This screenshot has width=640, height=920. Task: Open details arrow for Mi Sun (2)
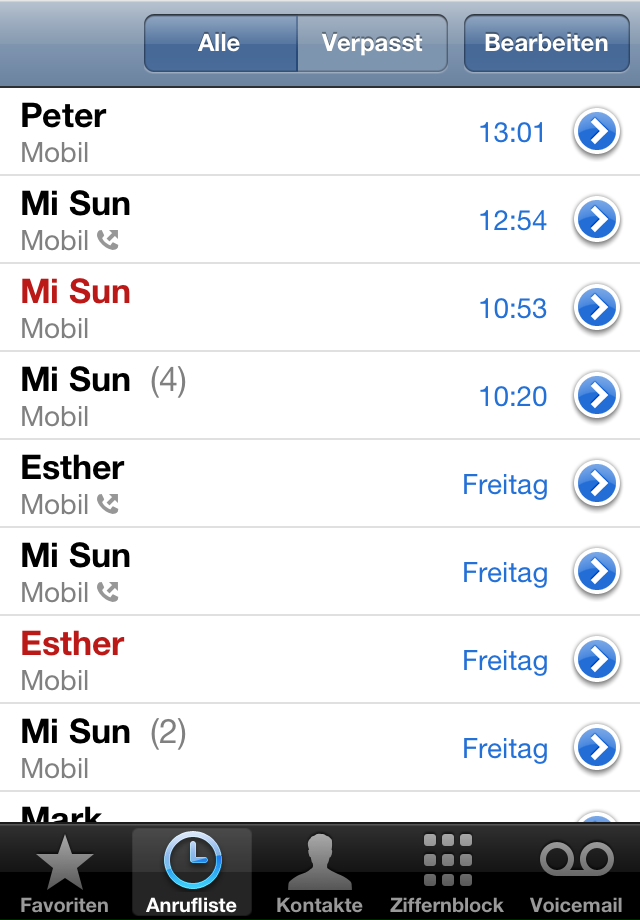coord(597,748)
